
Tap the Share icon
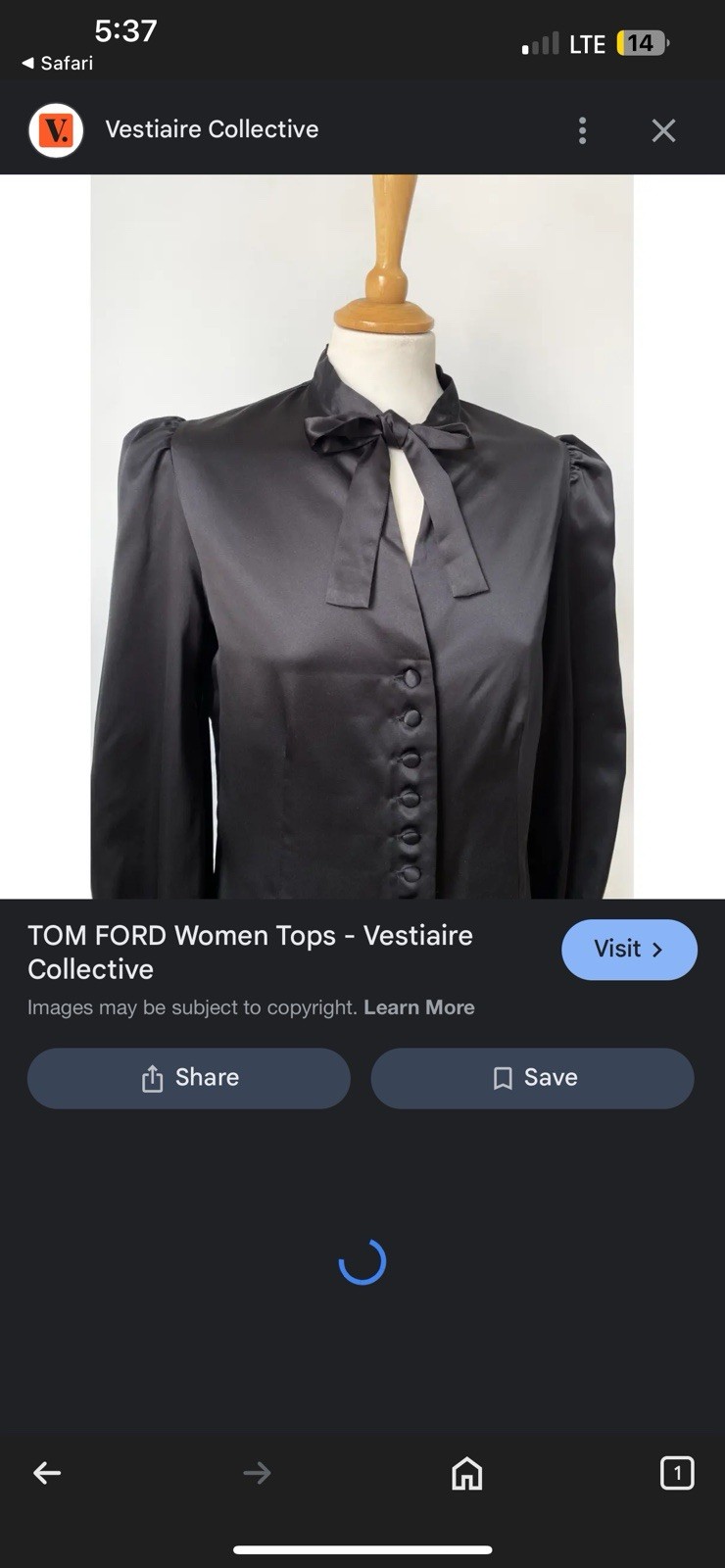[151, 1077]
